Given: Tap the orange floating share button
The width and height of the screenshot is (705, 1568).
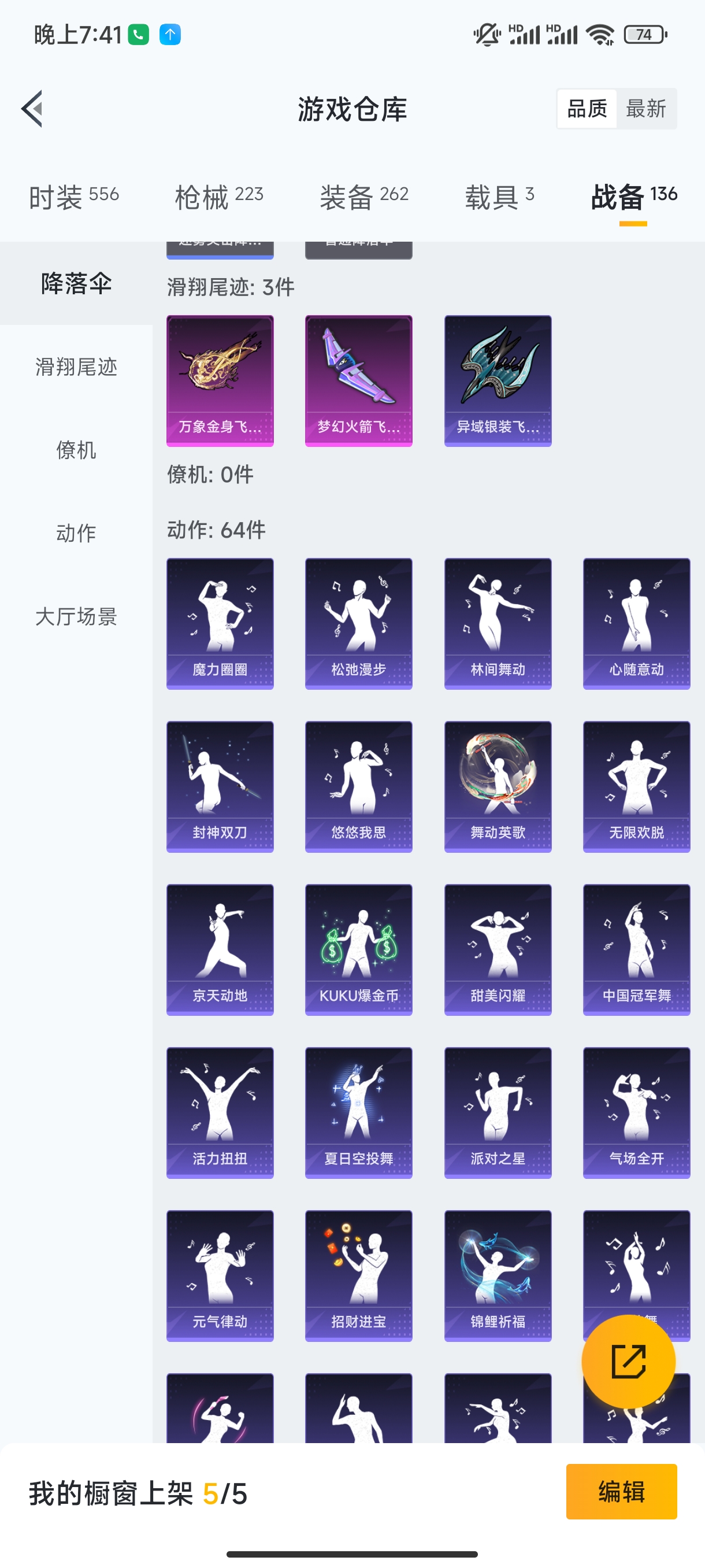Looking at the screenshot, I should point(628,1361).
